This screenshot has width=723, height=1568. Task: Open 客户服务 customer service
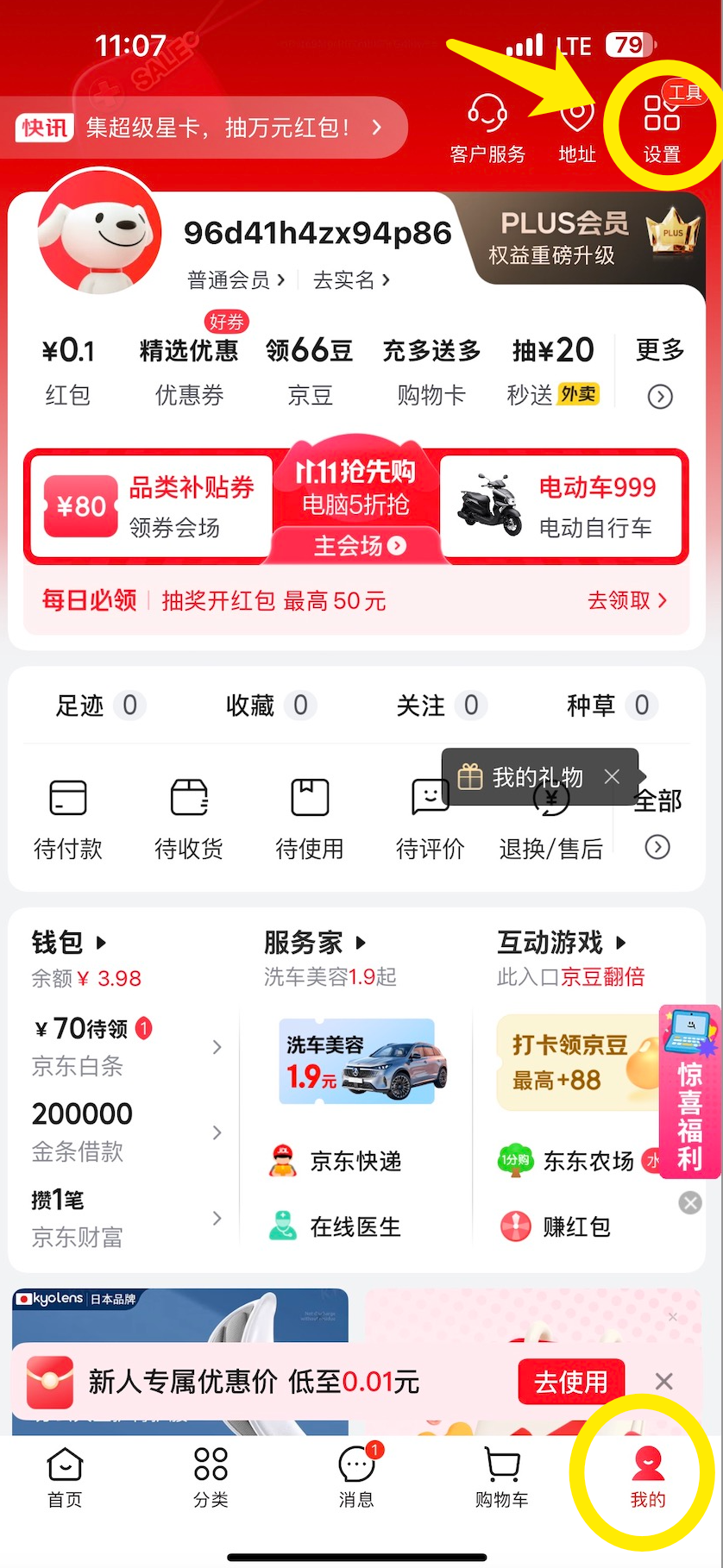487,129
